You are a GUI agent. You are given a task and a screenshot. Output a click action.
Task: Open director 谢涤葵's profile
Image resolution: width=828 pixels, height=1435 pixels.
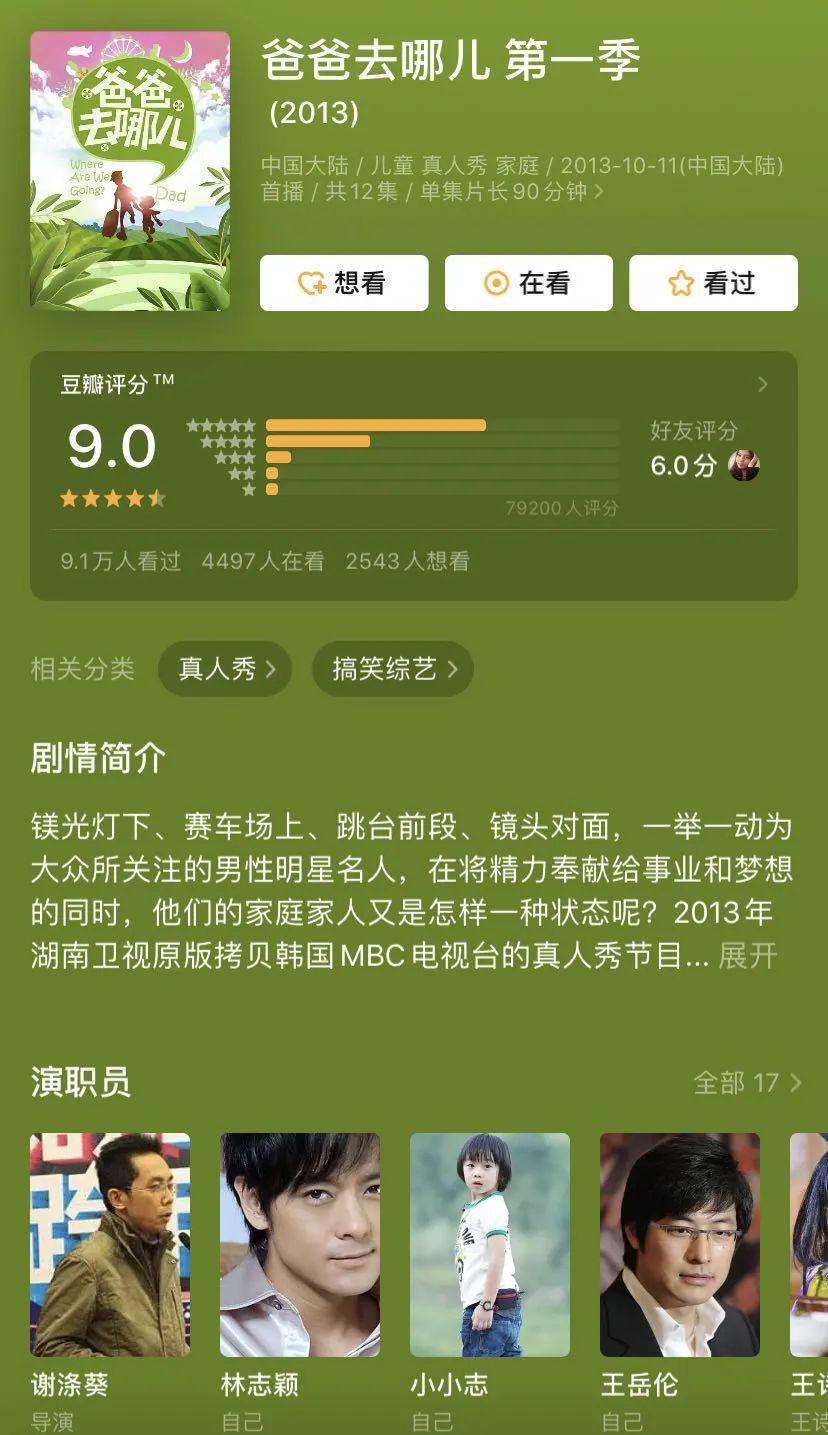(x=110, y=1245)
